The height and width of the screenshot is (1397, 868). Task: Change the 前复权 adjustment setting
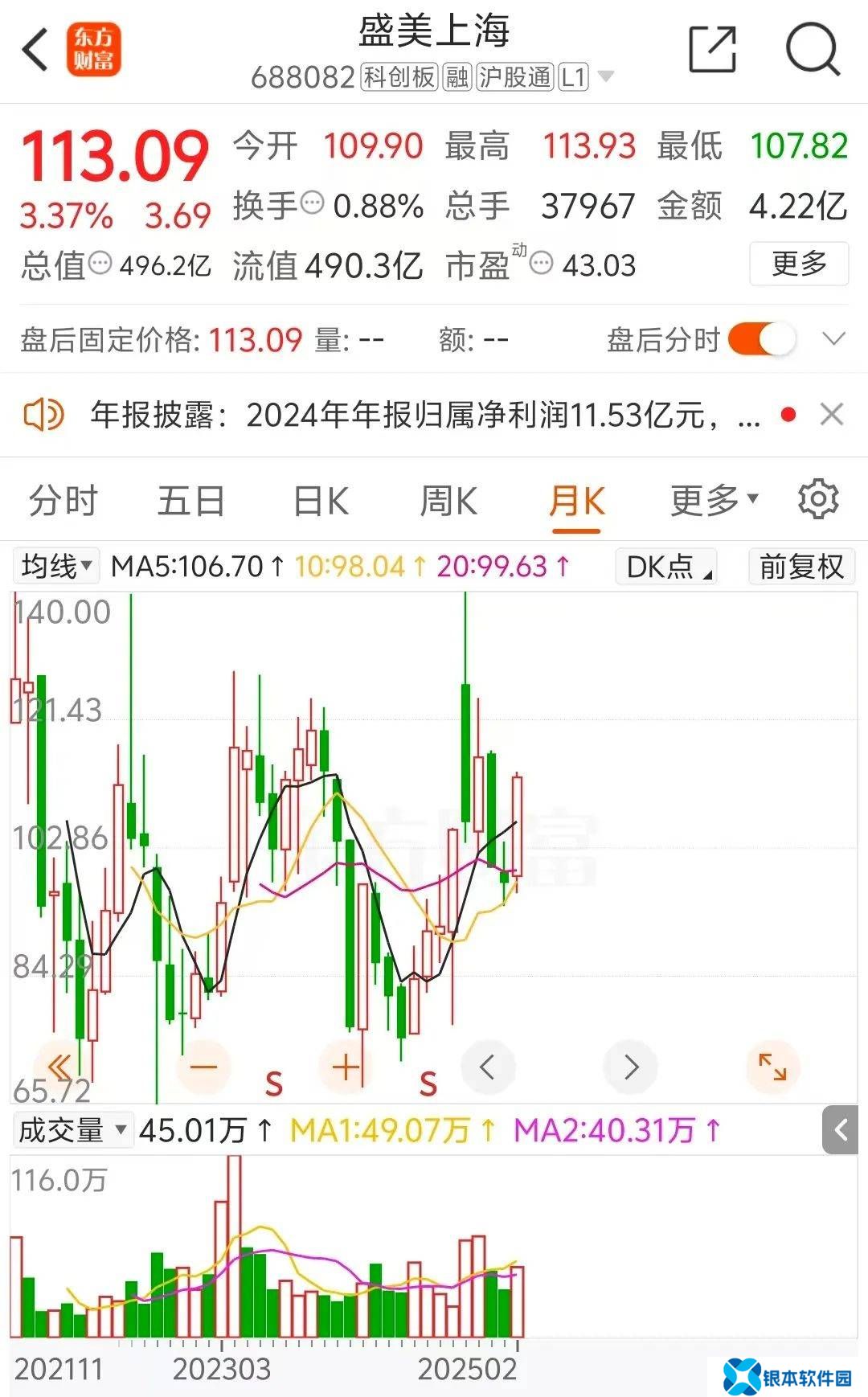pyautogui.click(x=800, y=567)
